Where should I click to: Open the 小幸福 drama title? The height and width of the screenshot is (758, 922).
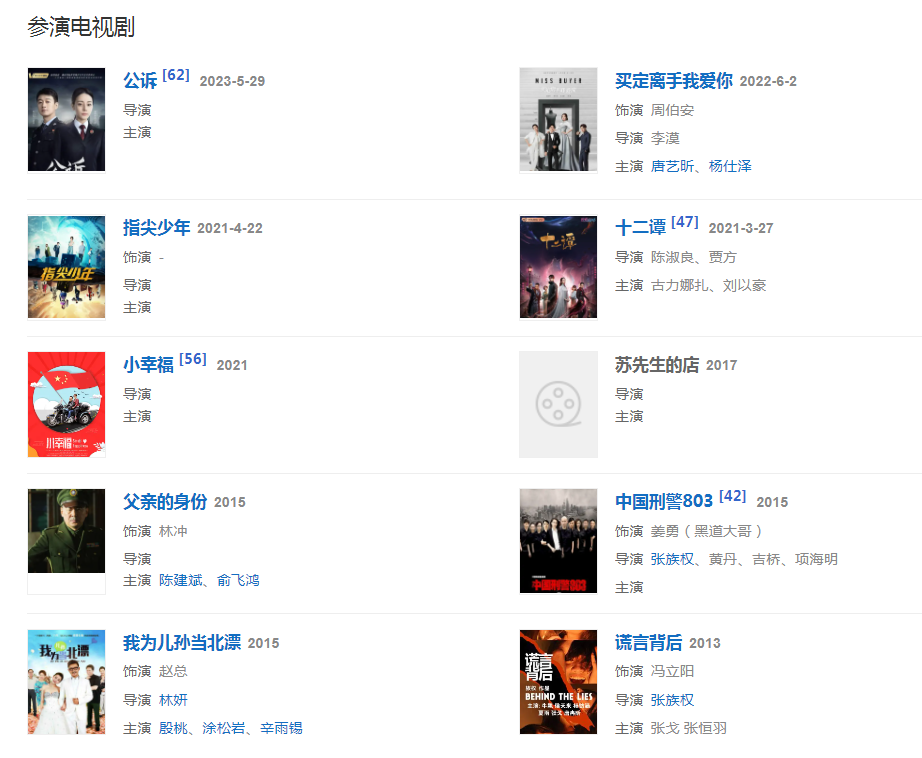coord(148,365)
